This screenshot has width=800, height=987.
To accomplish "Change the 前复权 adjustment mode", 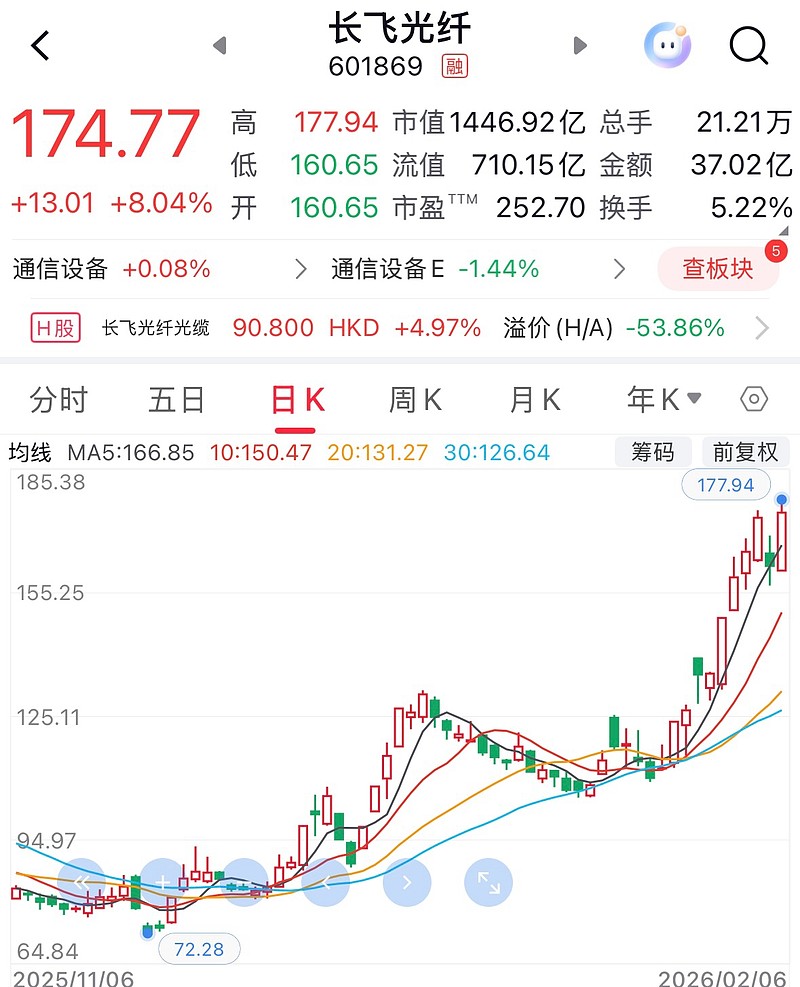I will [745, 453].
